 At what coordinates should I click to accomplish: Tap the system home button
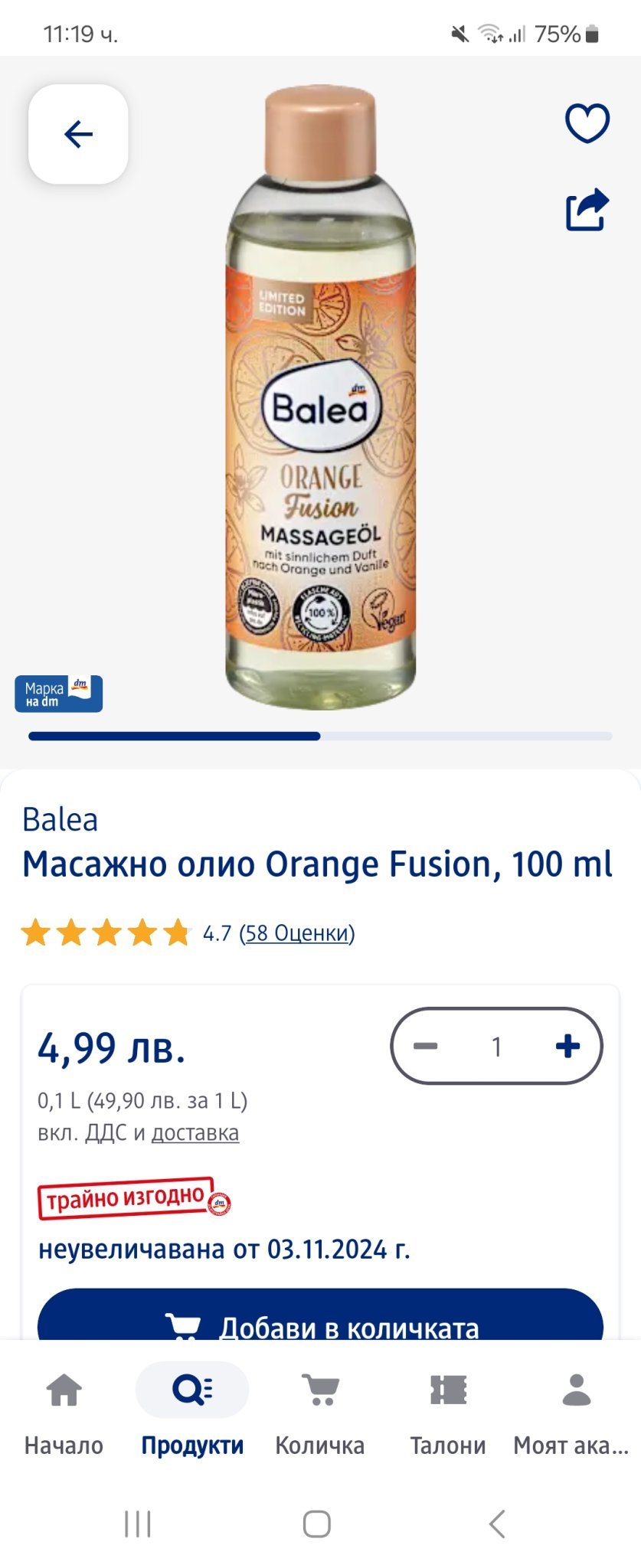tap(317, 1524)
